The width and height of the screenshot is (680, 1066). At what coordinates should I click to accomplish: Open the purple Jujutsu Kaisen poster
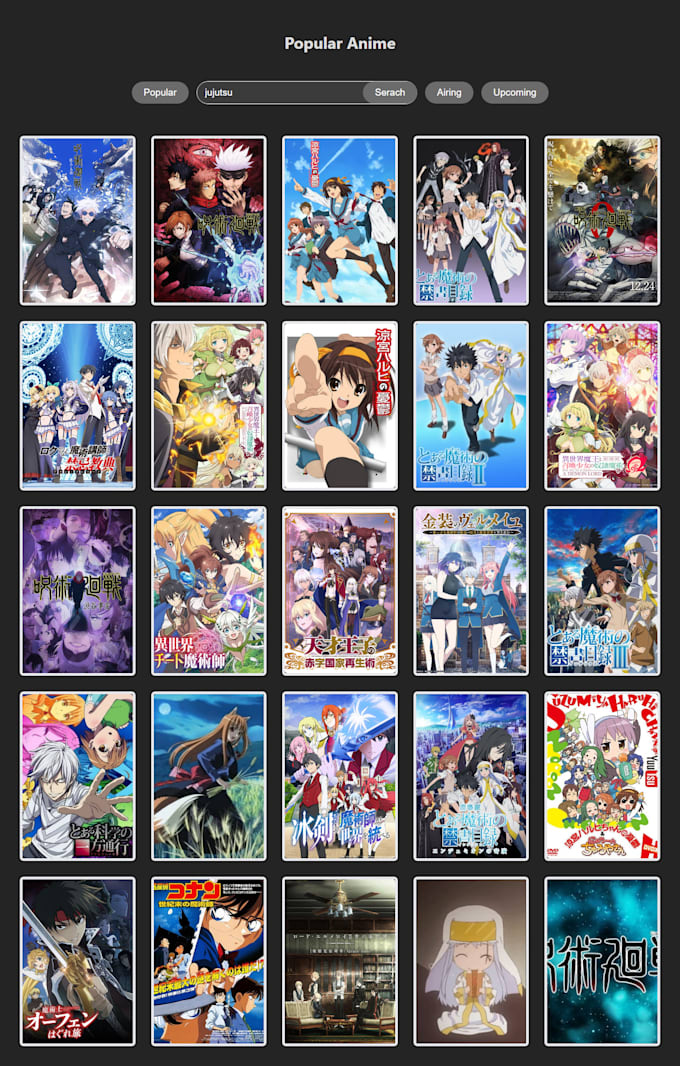77,590
